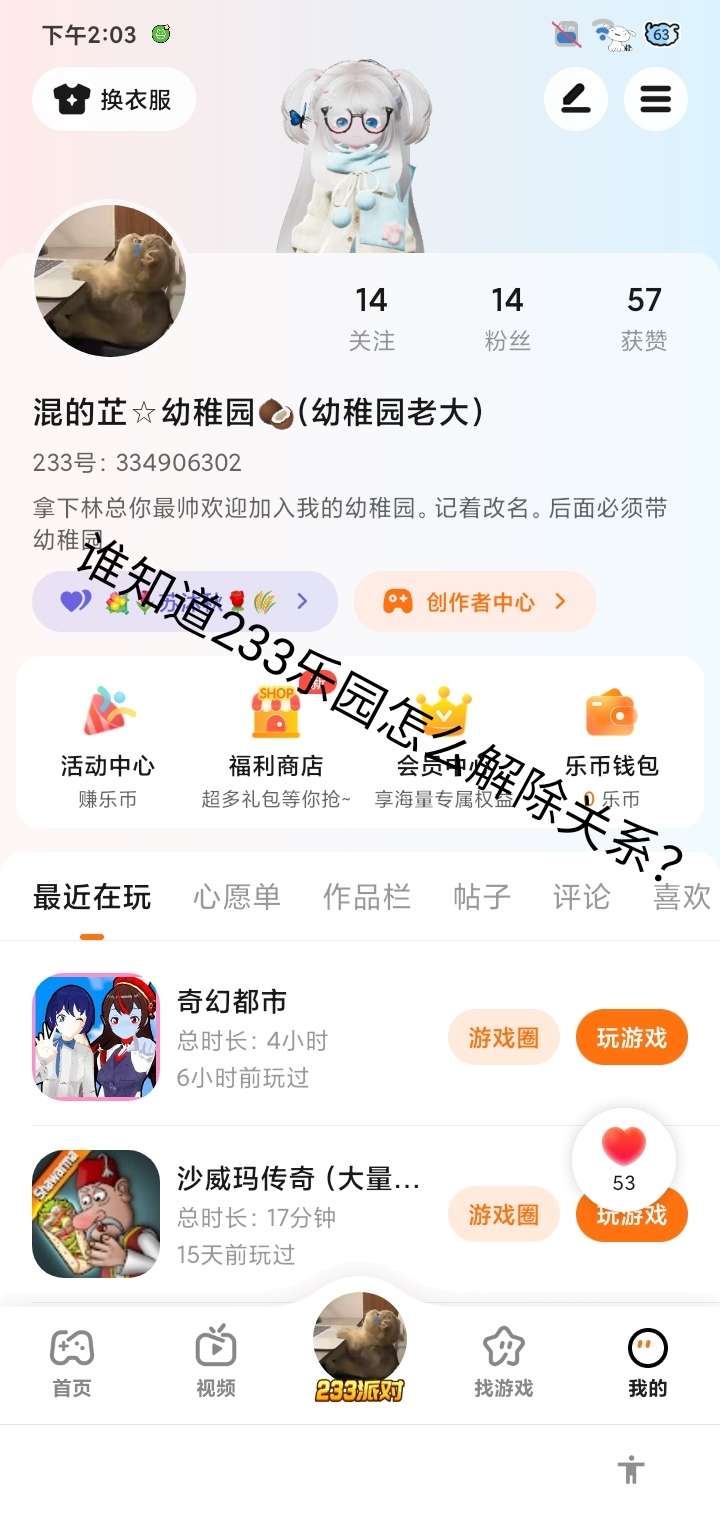The width and height of the screenshot is (720, 1520).
Task: View the 粉丝 fans list
Action: (507, 319)
